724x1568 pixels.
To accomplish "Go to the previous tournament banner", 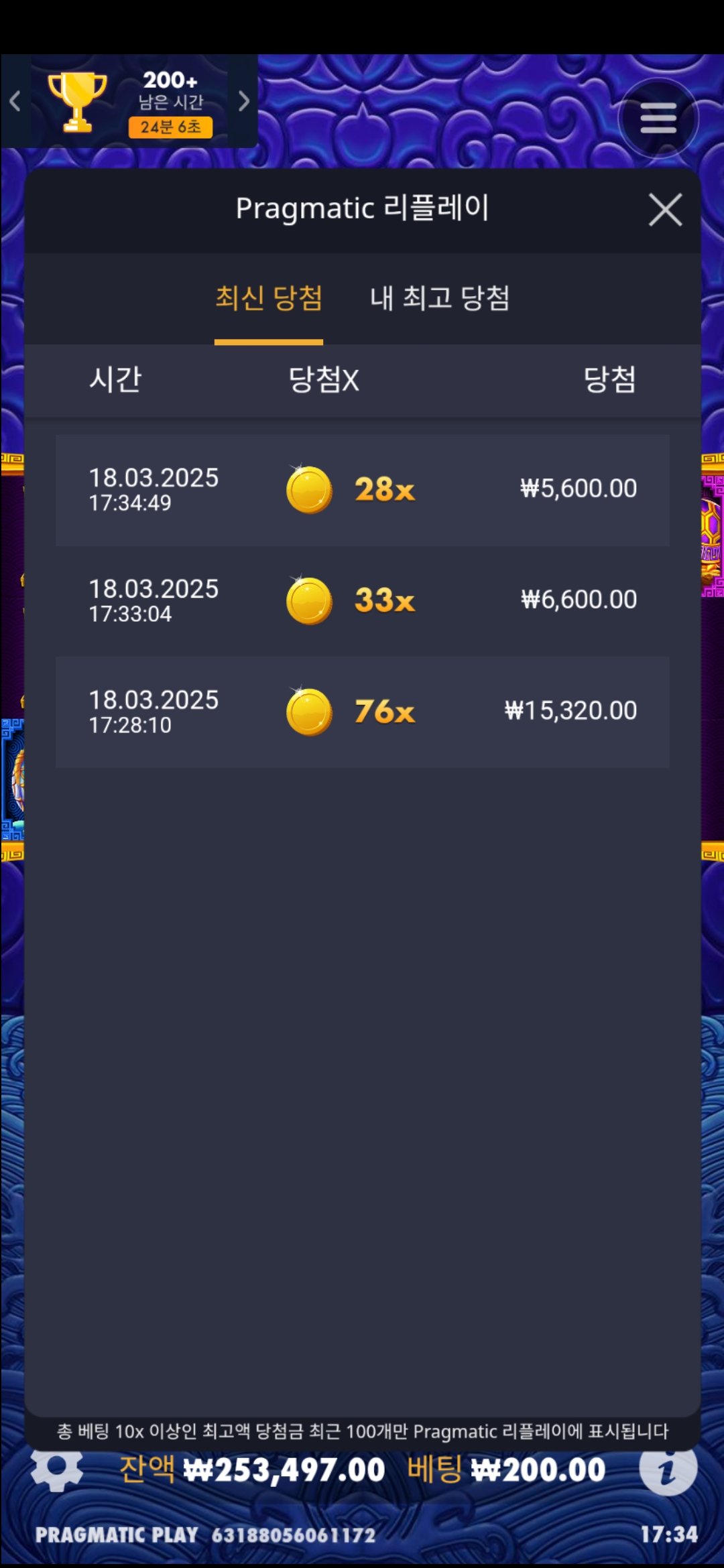I will (x=15, y=101).
